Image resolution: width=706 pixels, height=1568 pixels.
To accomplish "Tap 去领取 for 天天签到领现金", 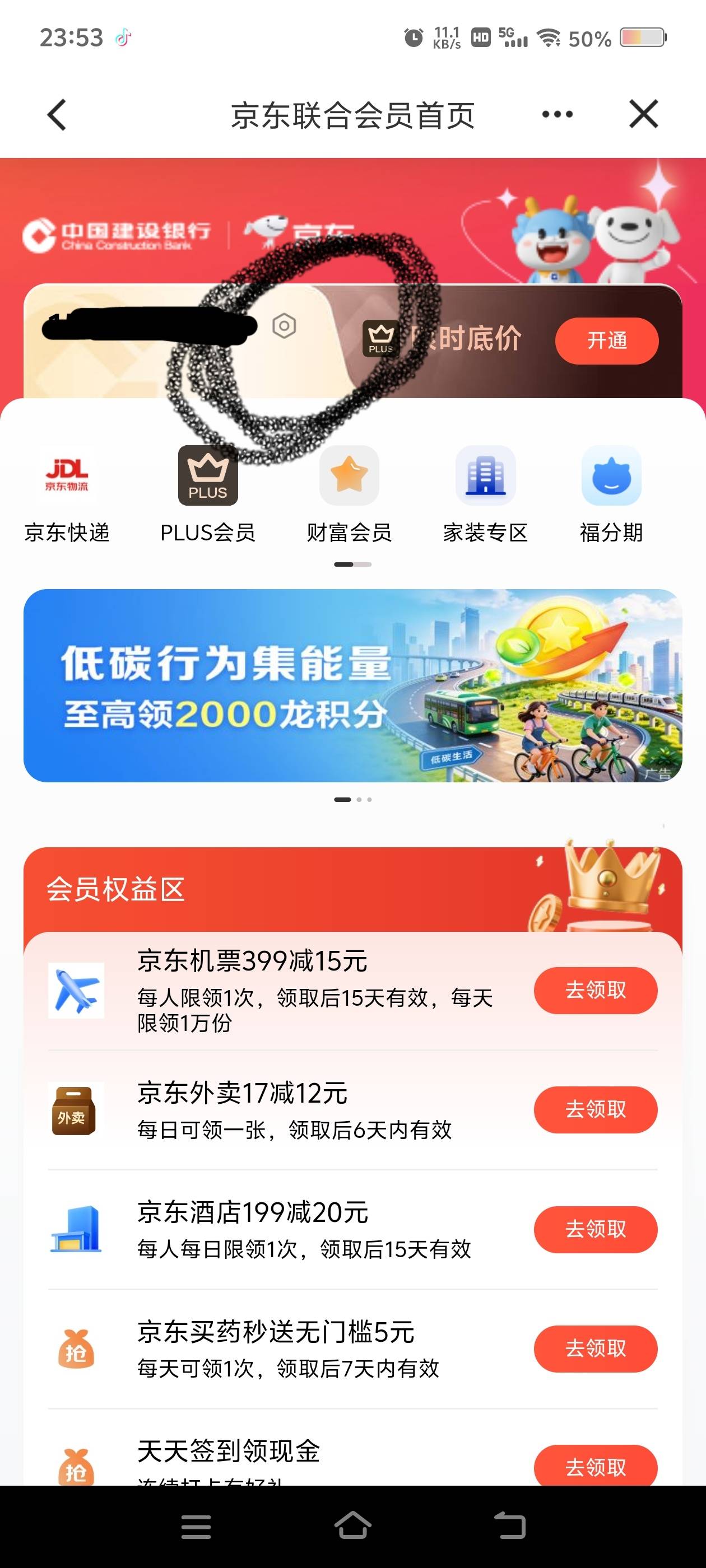I will 596,1466.
